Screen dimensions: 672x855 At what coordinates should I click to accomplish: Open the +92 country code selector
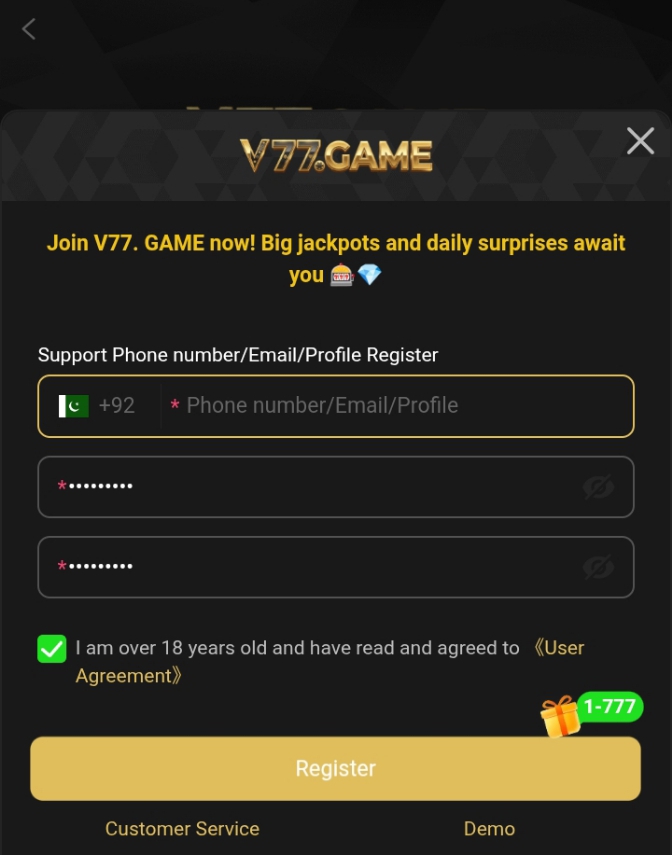[98, 406]
